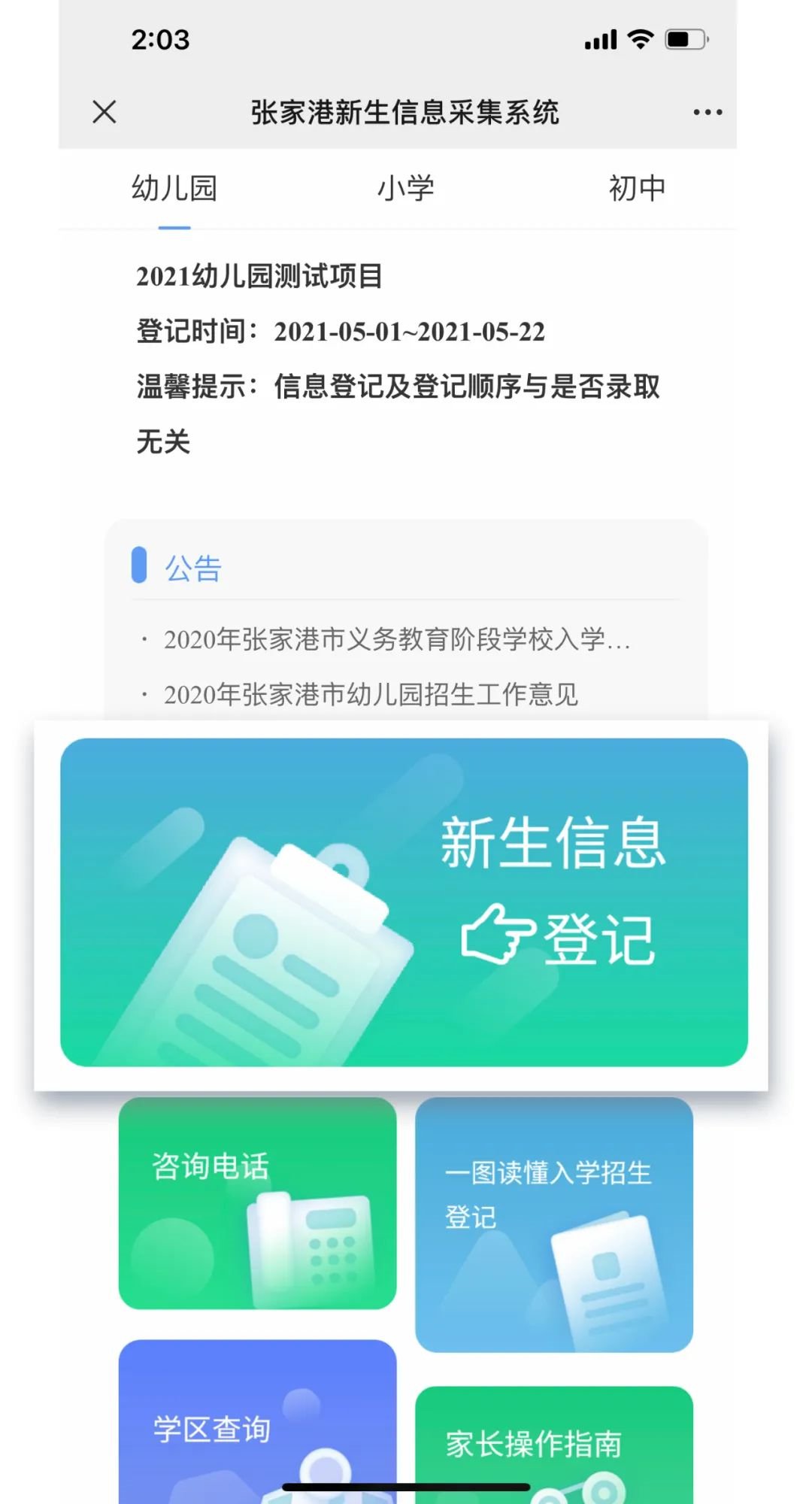Open 2020年张家港市幼儿园招生工作意见 announcement
812x1504 pixels.
point(371,694)
